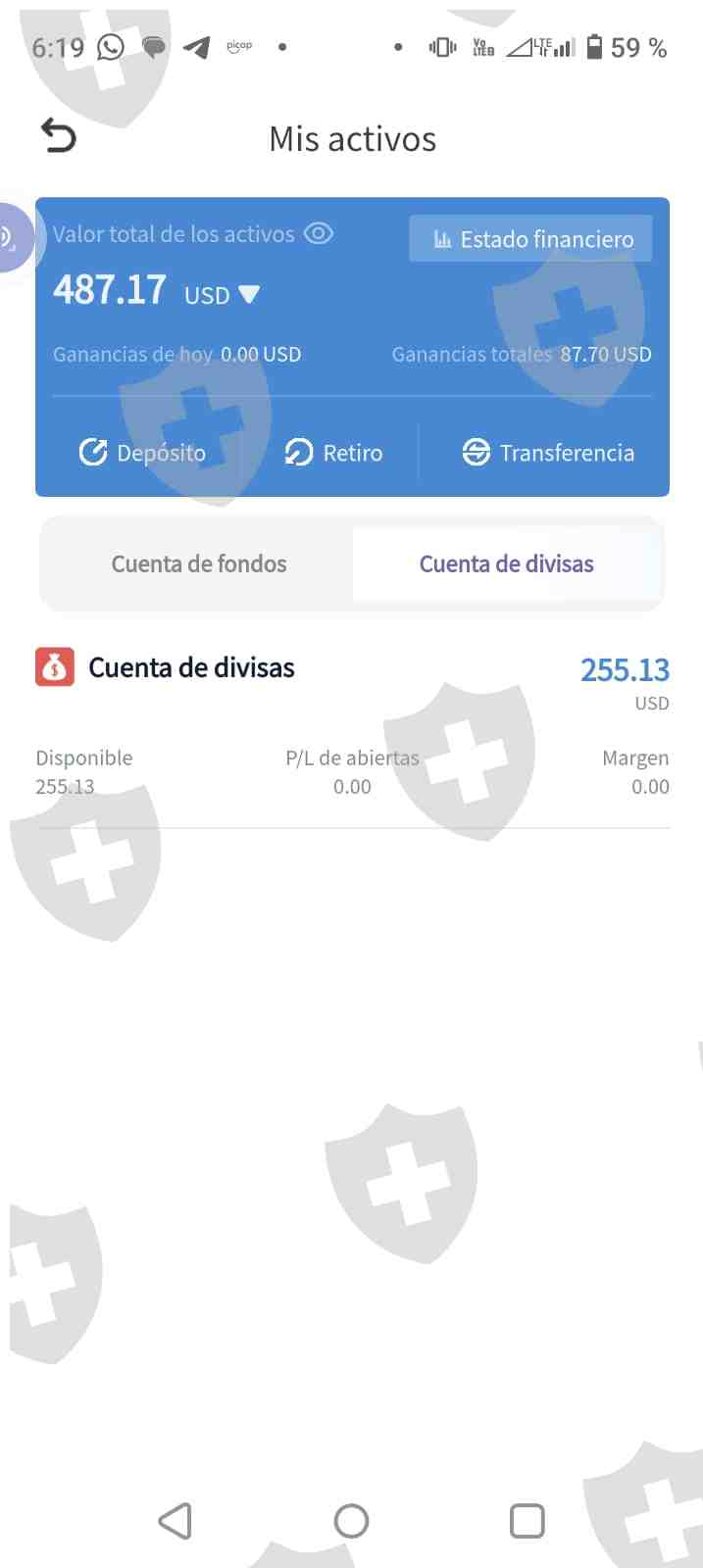703x1568 pixels.
Task: Tap the Depósito button
Action: click(142, 452)
